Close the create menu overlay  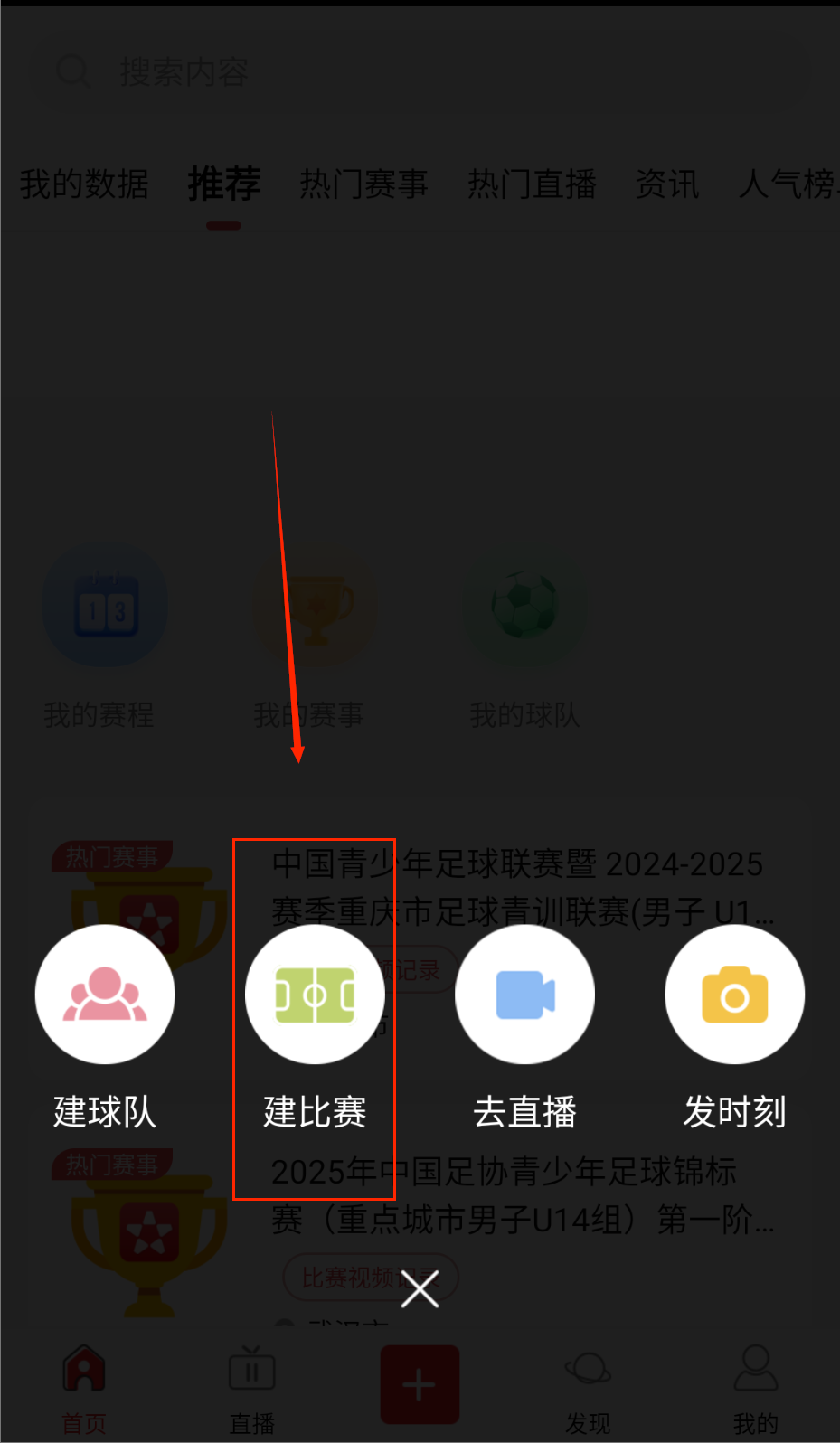tap(420, 1288)
